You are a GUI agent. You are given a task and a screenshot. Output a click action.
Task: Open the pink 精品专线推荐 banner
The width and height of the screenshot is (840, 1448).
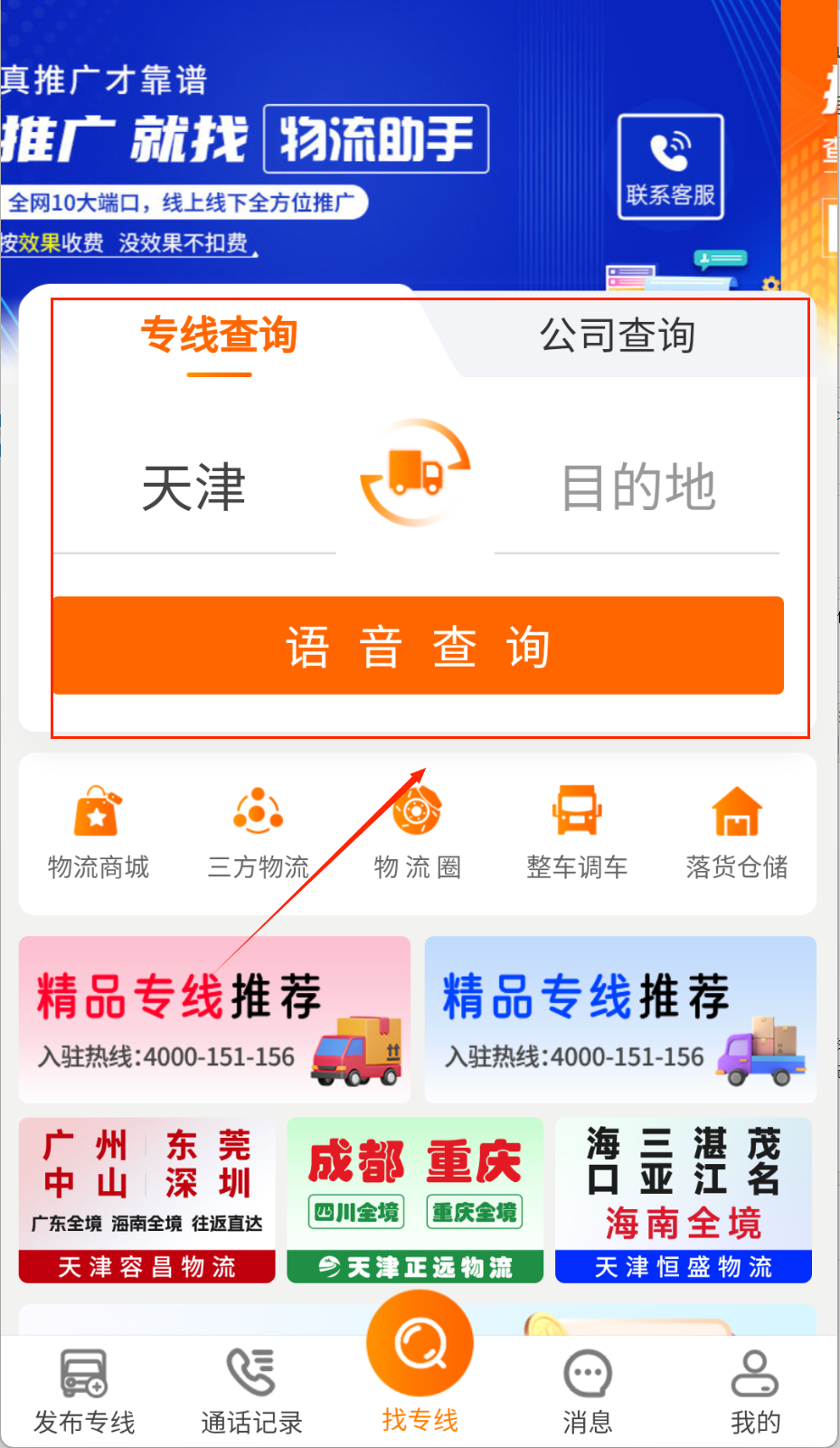point(214,1019)
